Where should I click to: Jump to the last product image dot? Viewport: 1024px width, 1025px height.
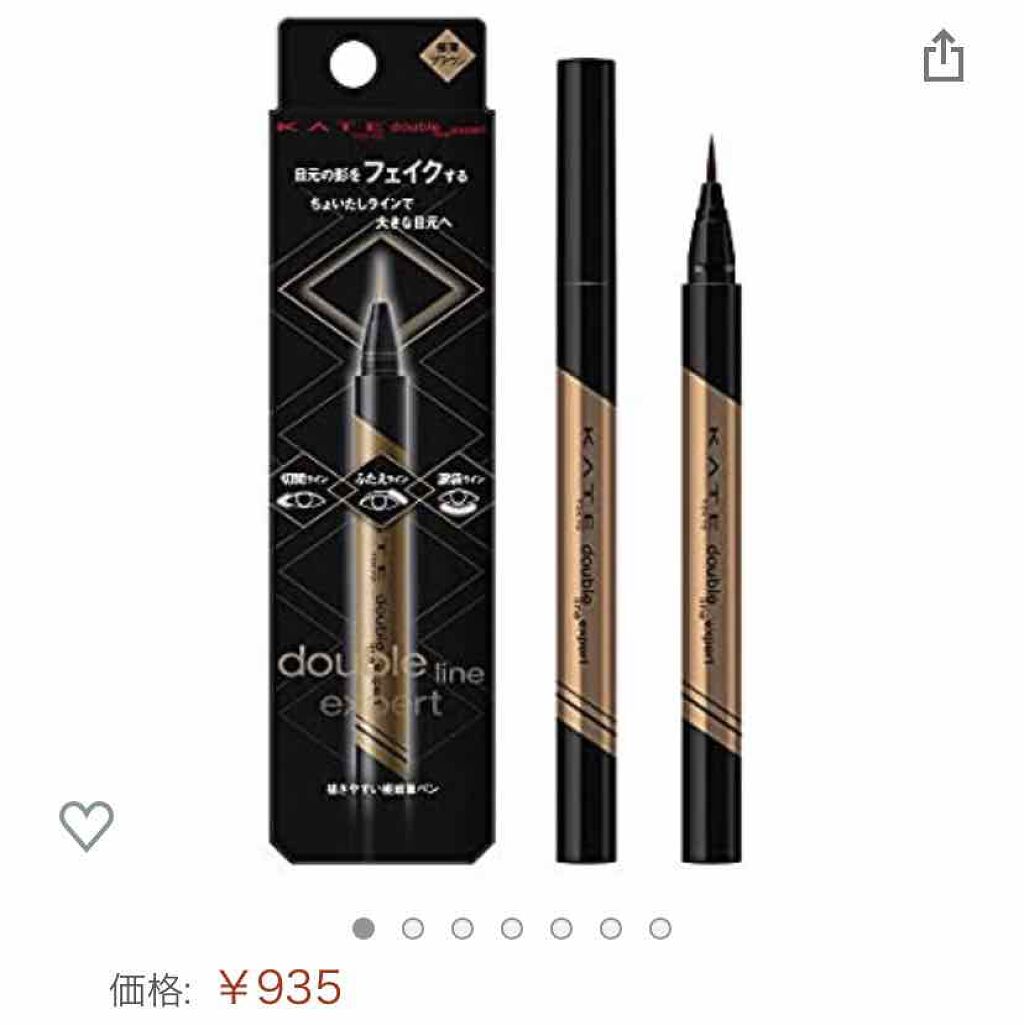(x=660, y=930)
